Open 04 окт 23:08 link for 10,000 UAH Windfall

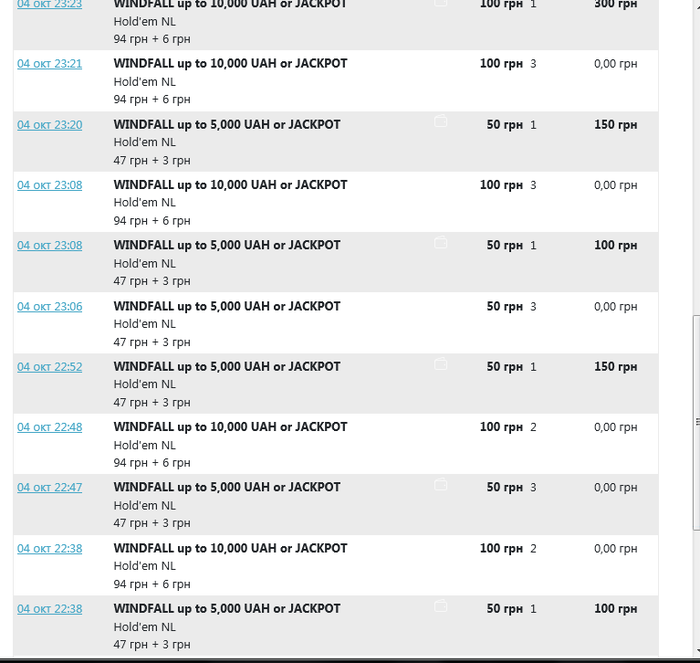(50, 185)
